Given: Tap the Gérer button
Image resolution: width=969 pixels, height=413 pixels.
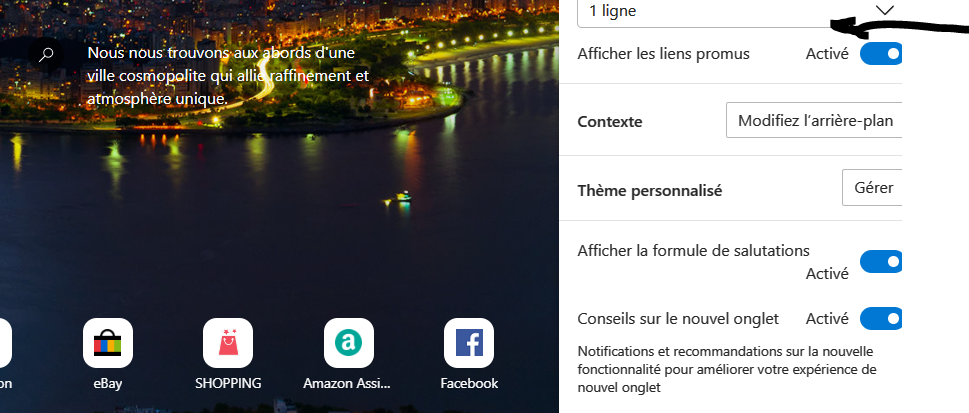Looking at the screenshot, I should click(873, 189).
